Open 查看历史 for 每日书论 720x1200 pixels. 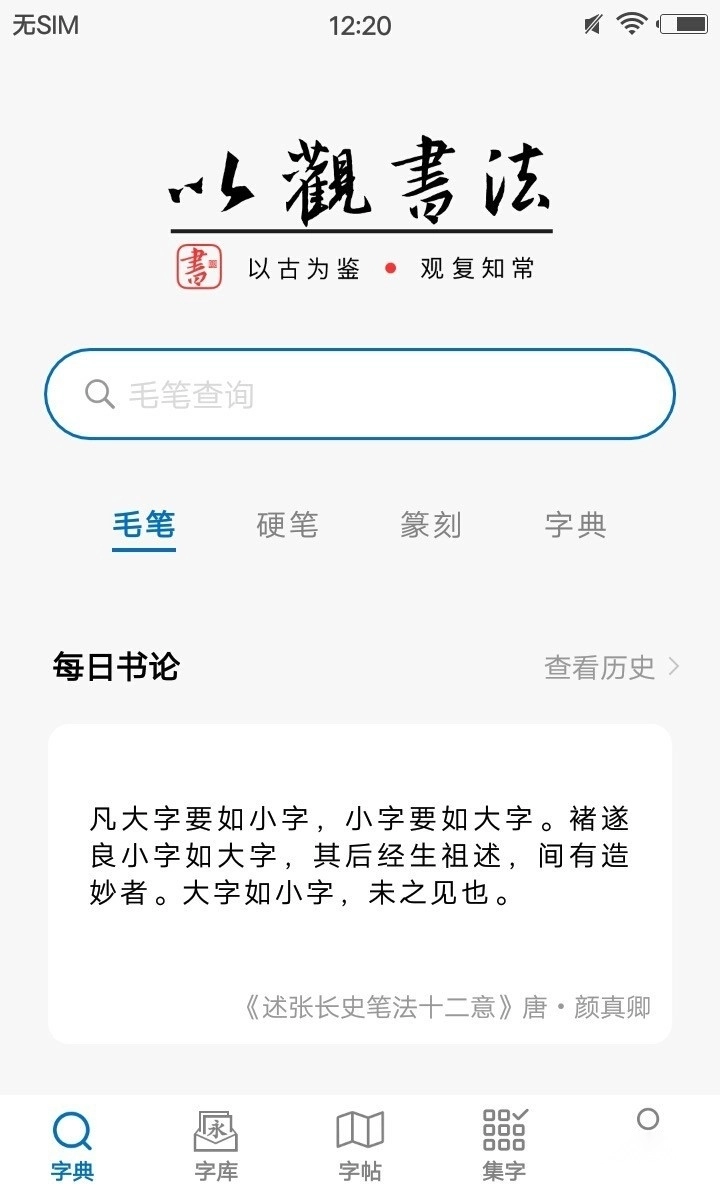pos(610,667)
